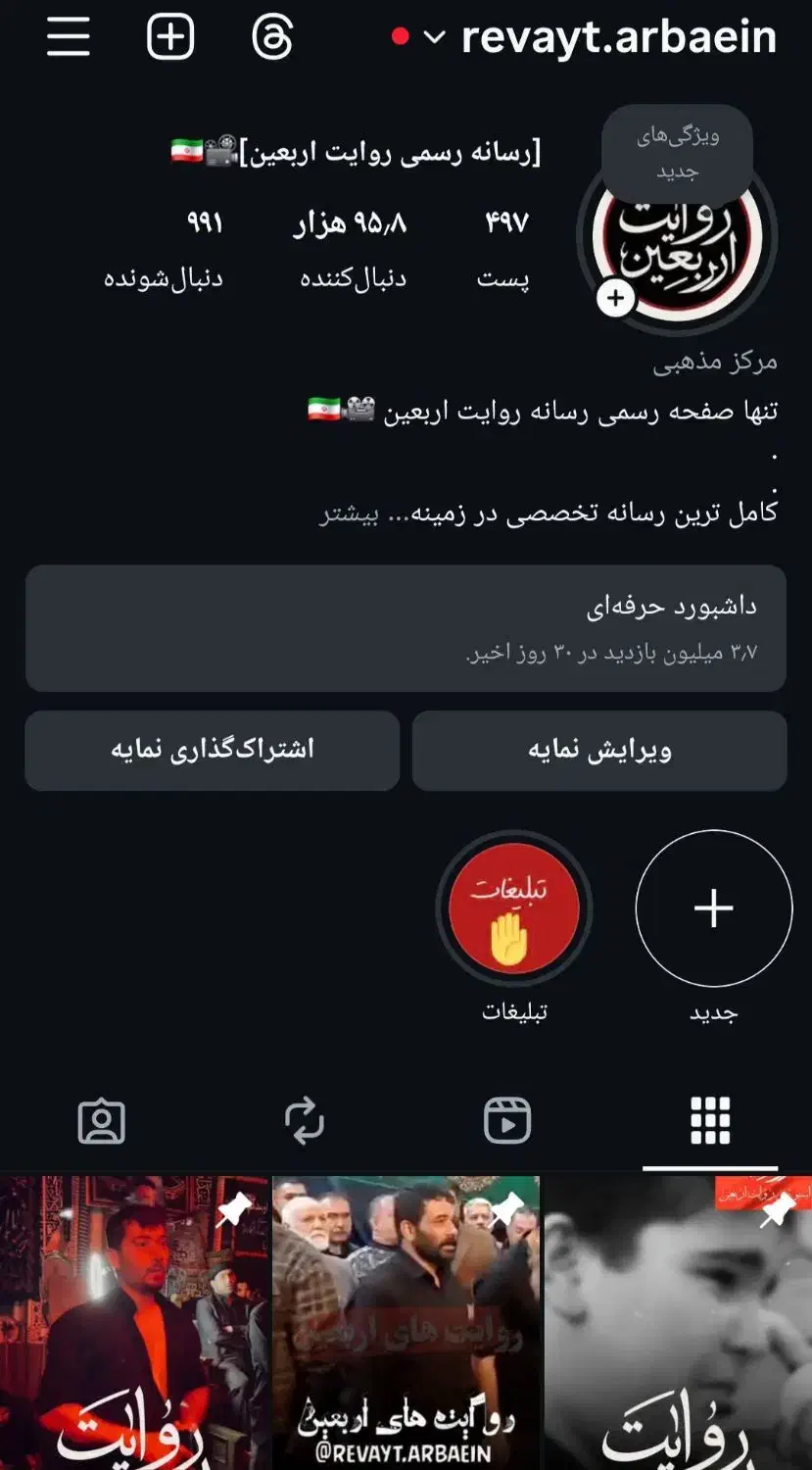Open the ۹۹۱ following list
The height and width of the screenshot is (1470, 812).
tap(165, 249)
